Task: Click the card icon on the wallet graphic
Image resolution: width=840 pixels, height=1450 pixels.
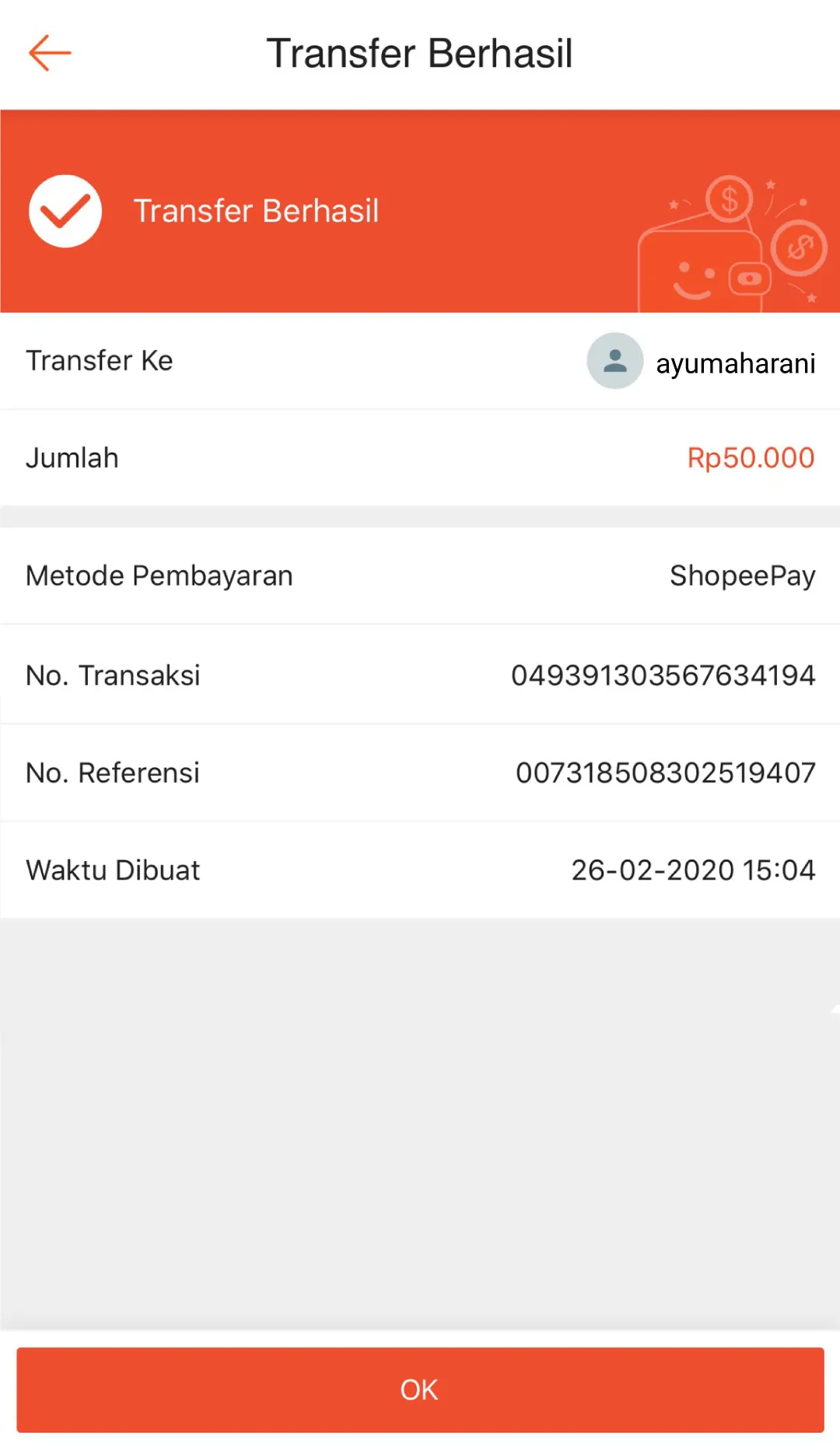Action: (748, 276)
